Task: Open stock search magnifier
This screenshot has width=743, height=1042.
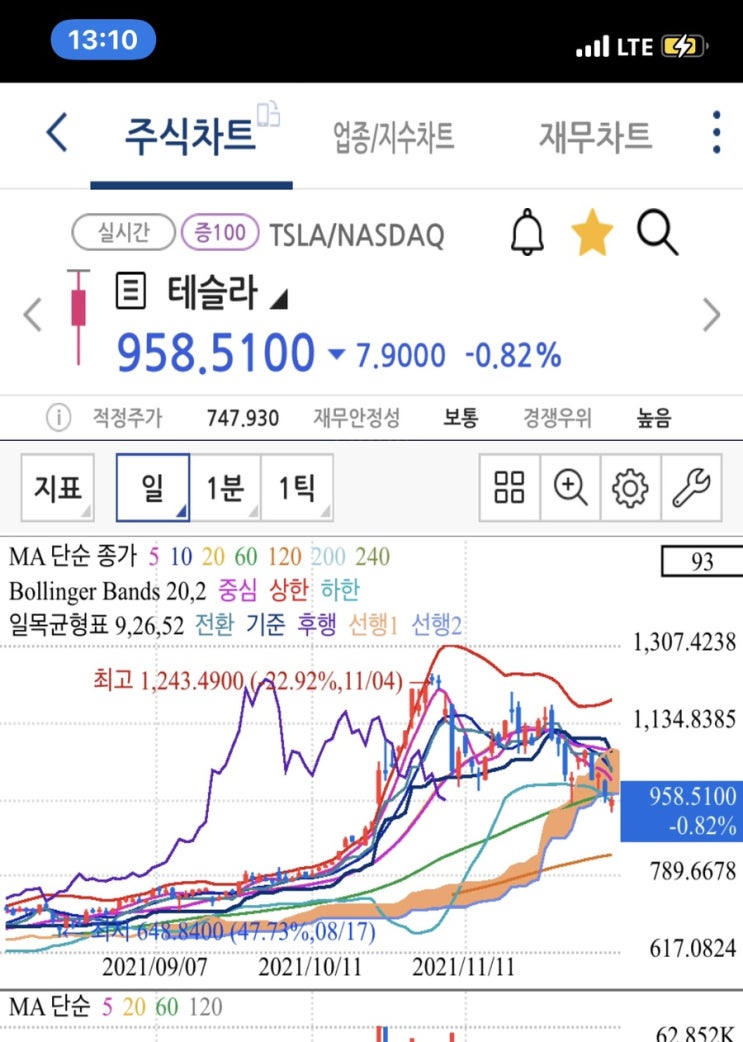Action: (x=657, y=233)
